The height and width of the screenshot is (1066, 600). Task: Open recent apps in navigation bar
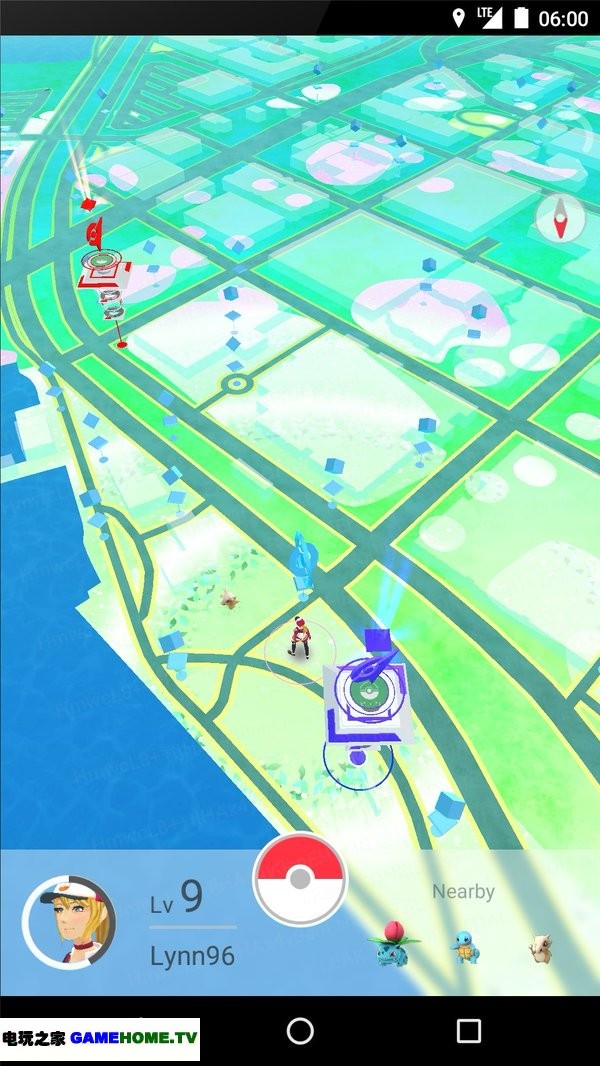tap(468, 1031)
